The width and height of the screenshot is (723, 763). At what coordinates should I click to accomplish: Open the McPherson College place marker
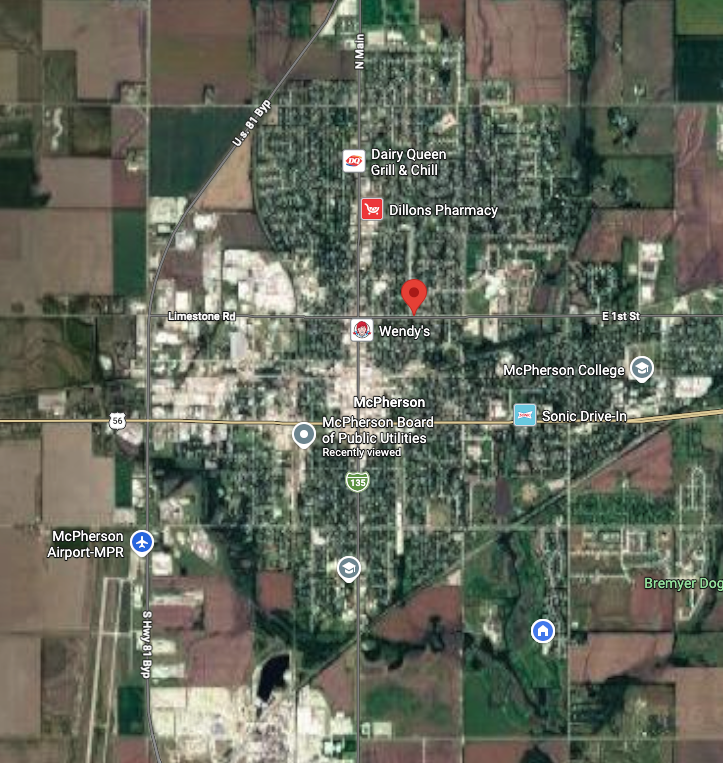641,369
